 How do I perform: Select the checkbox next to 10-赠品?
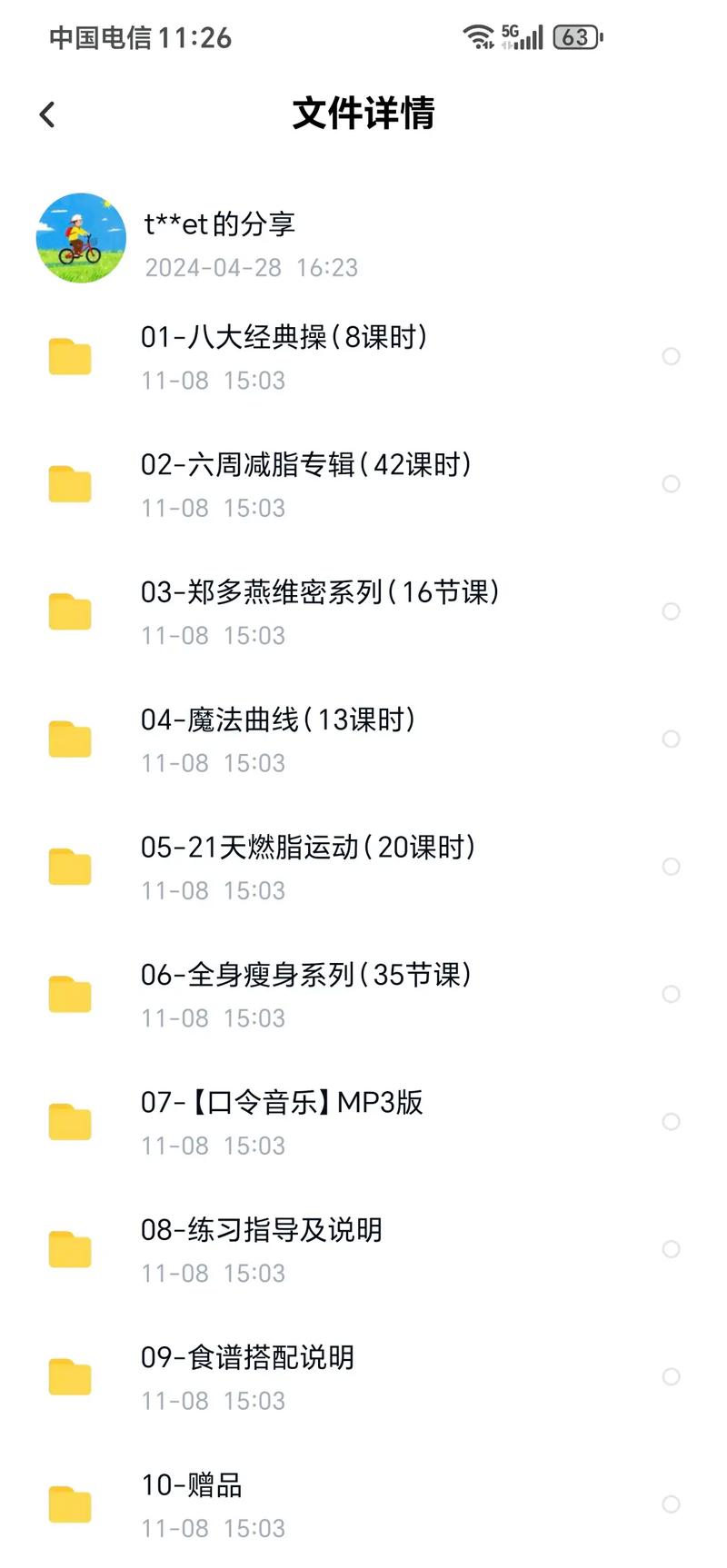click(672, 1504)
